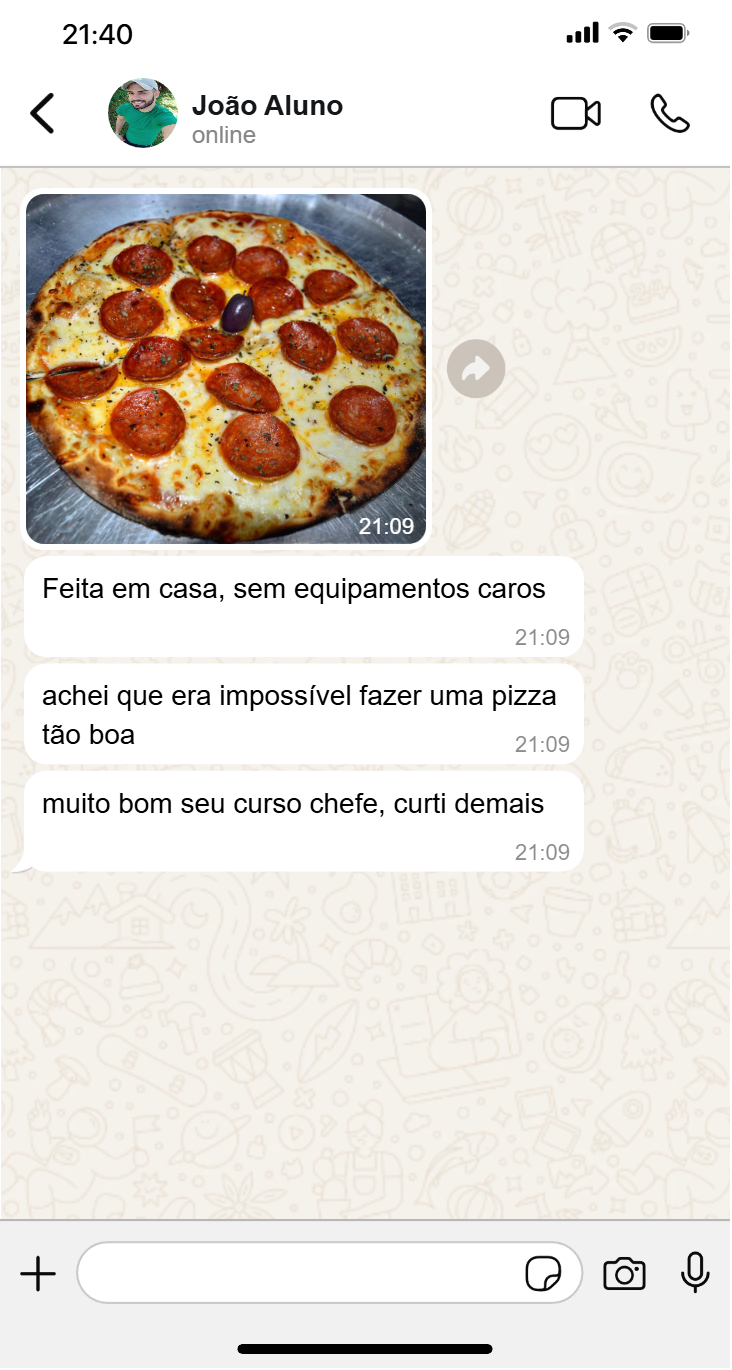Start a video call with João Aluno
Screen dimensions: 732x1370
[x=576, y=114]
